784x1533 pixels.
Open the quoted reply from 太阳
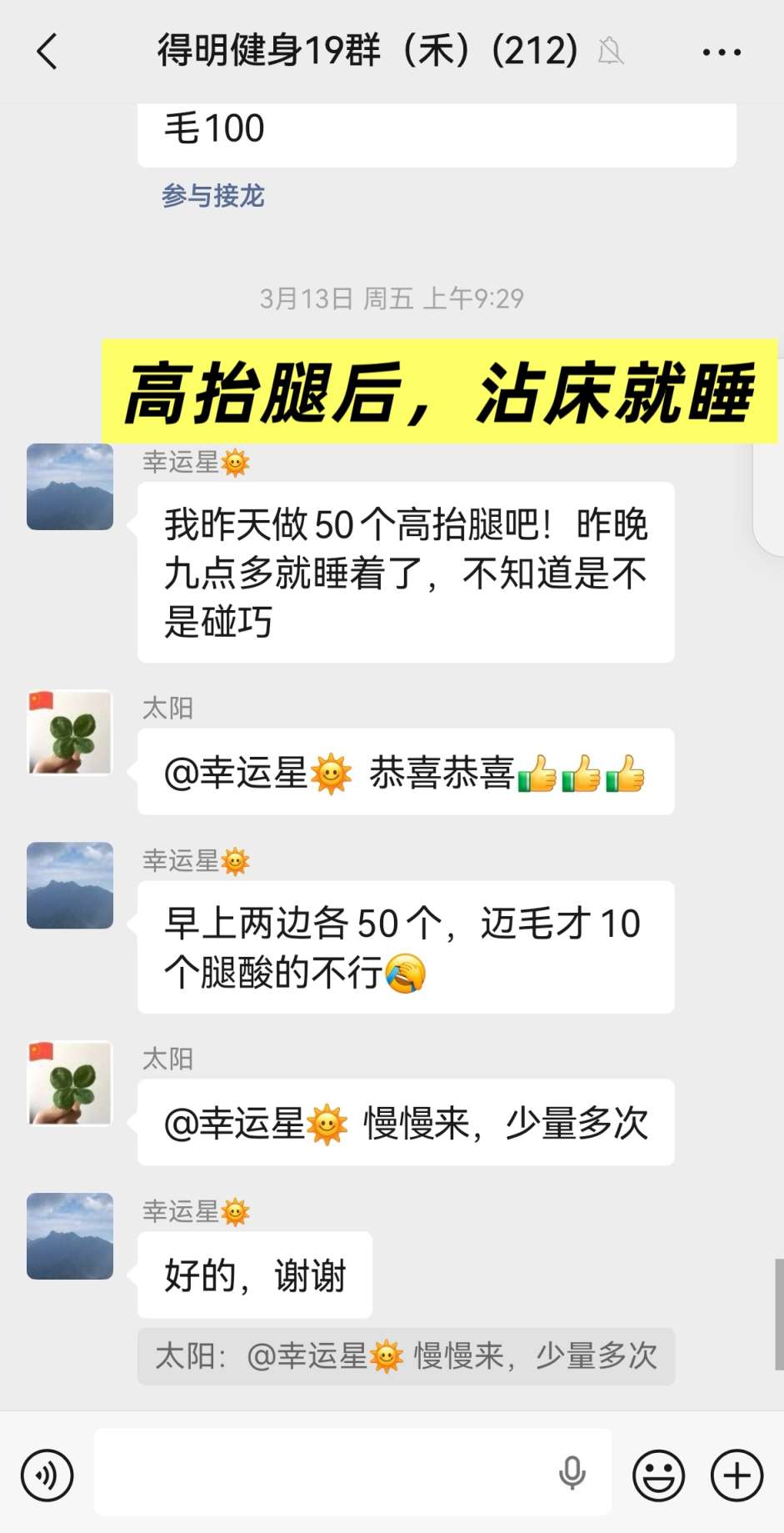pyautogui.click(x=406, y=1356)
